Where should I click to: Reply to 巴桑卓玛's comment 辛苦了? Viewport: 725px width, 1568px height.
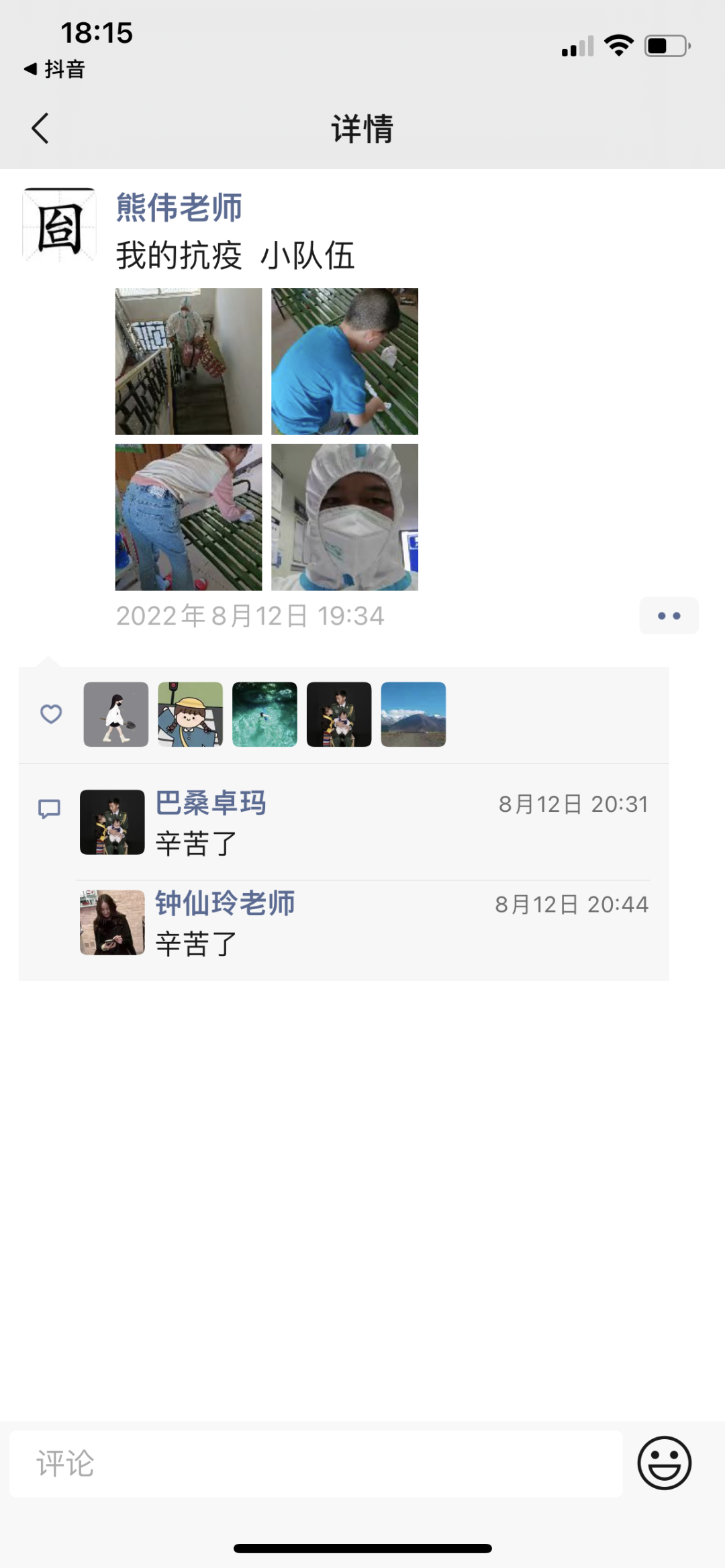[196, 844]
